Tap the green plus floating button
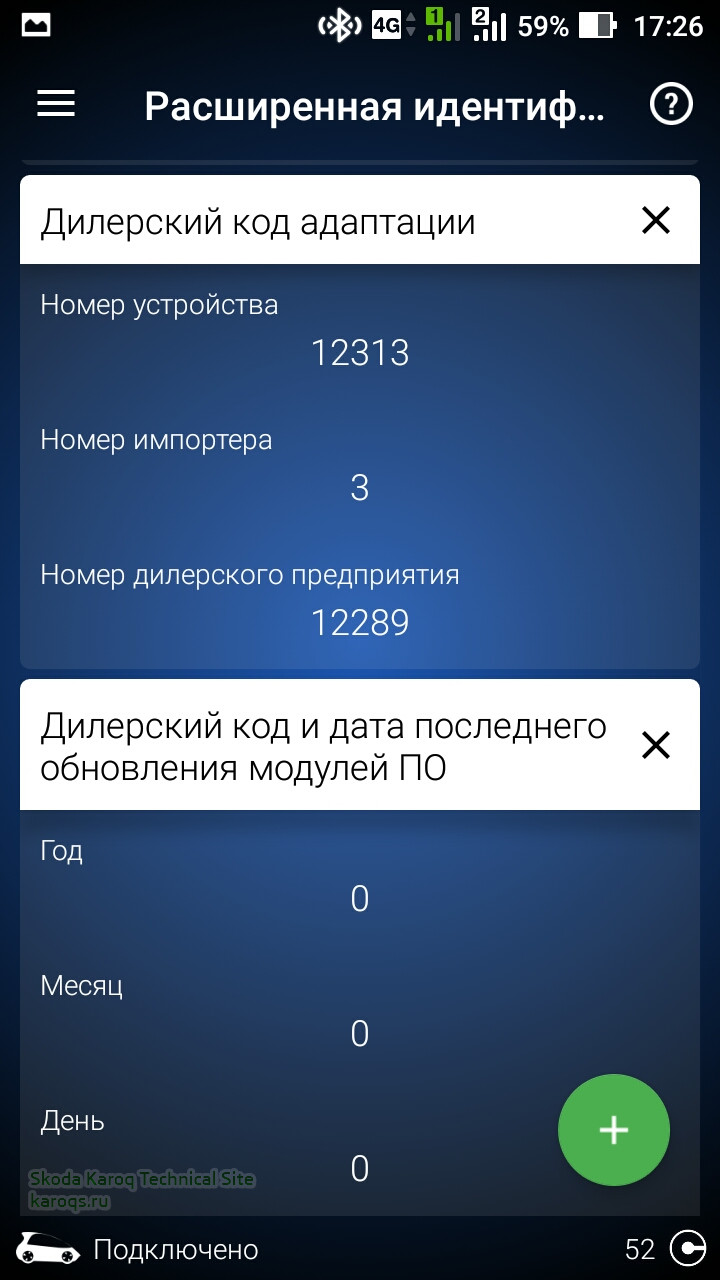Screen dimensions: 720x1280 613,1130
